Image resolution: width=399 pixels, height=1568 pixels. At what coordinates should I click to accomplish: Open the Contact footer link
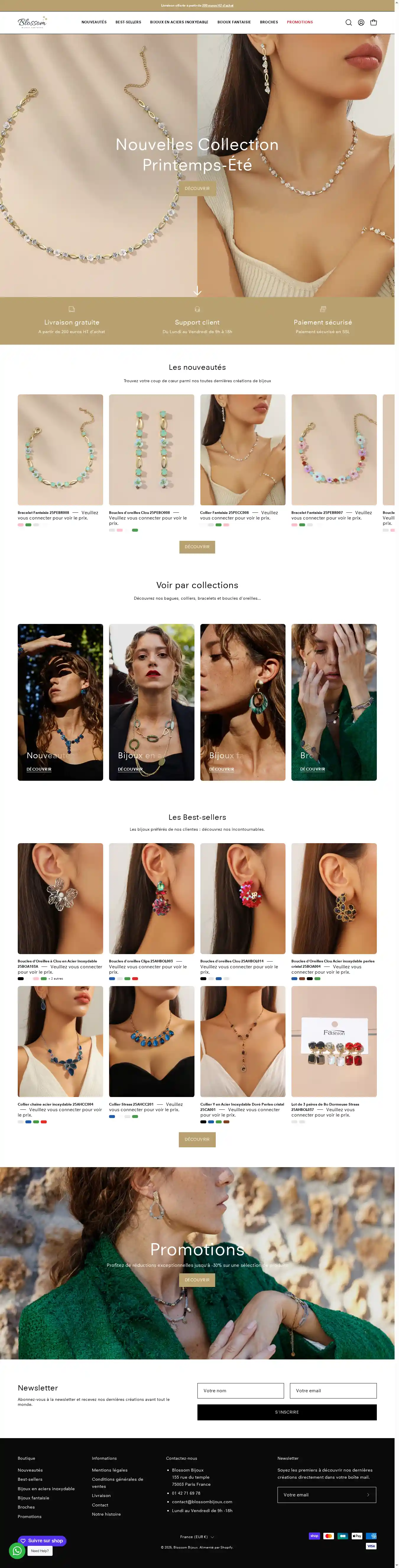100,1505
